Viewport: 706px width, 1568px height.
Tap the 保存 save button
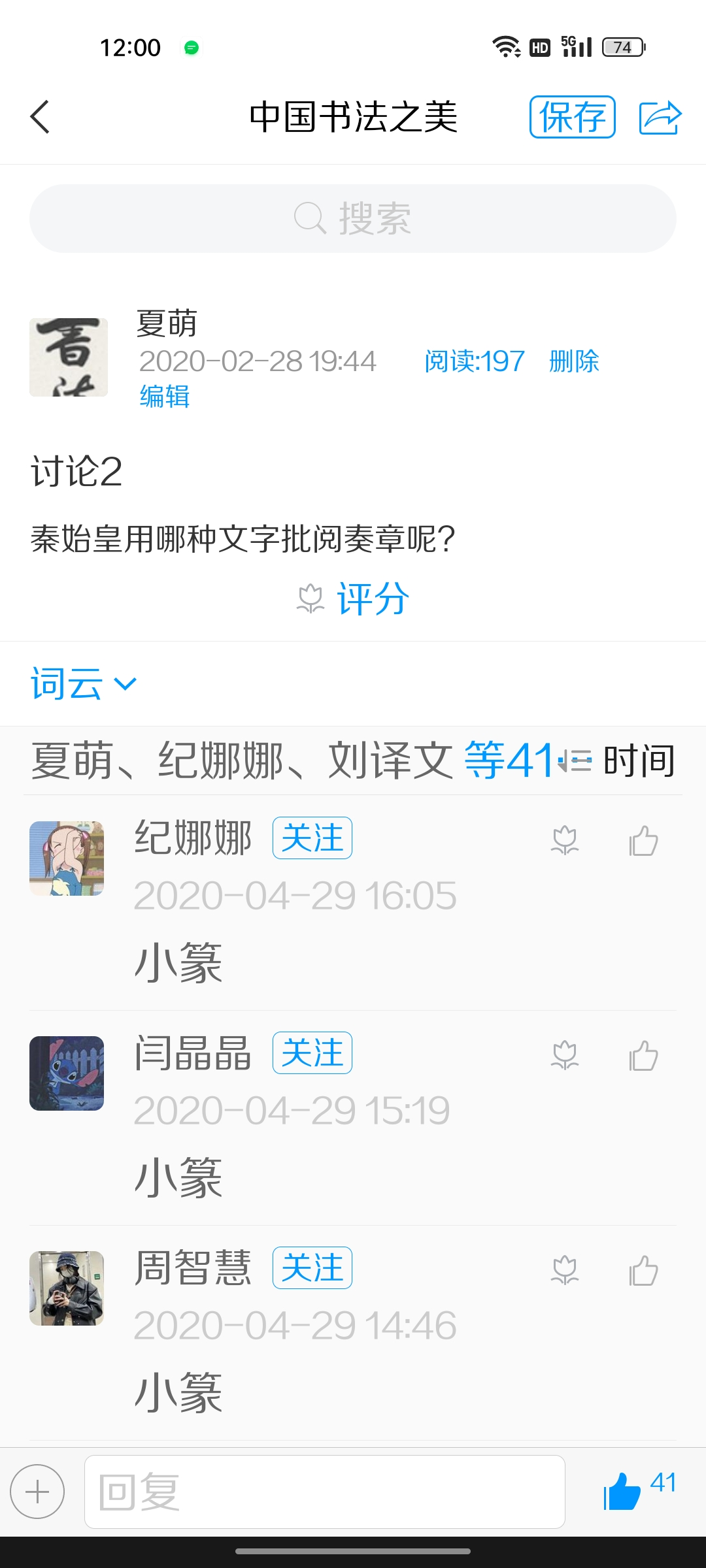[x=572, y=117]
